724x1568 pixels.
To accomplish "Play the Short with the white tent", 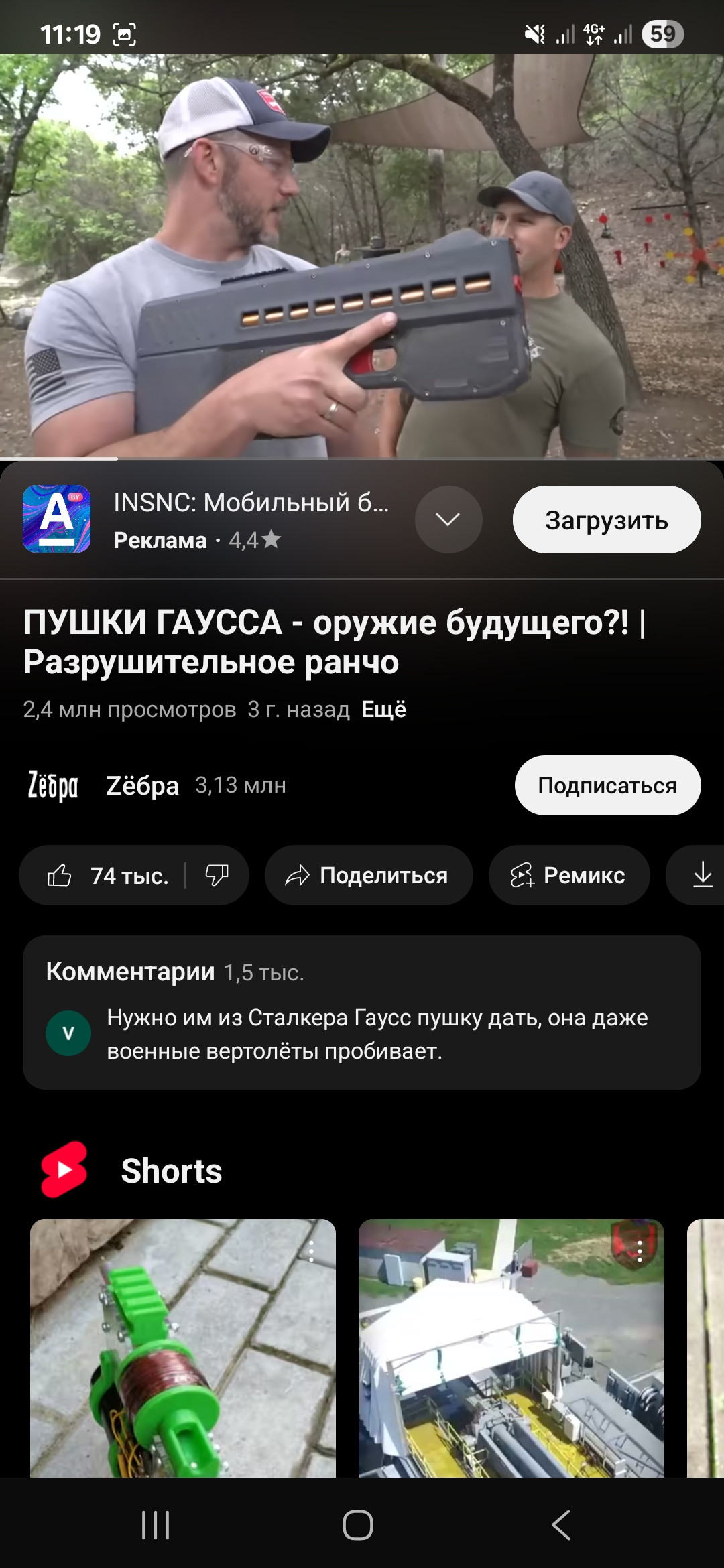I will (511, 1360).
